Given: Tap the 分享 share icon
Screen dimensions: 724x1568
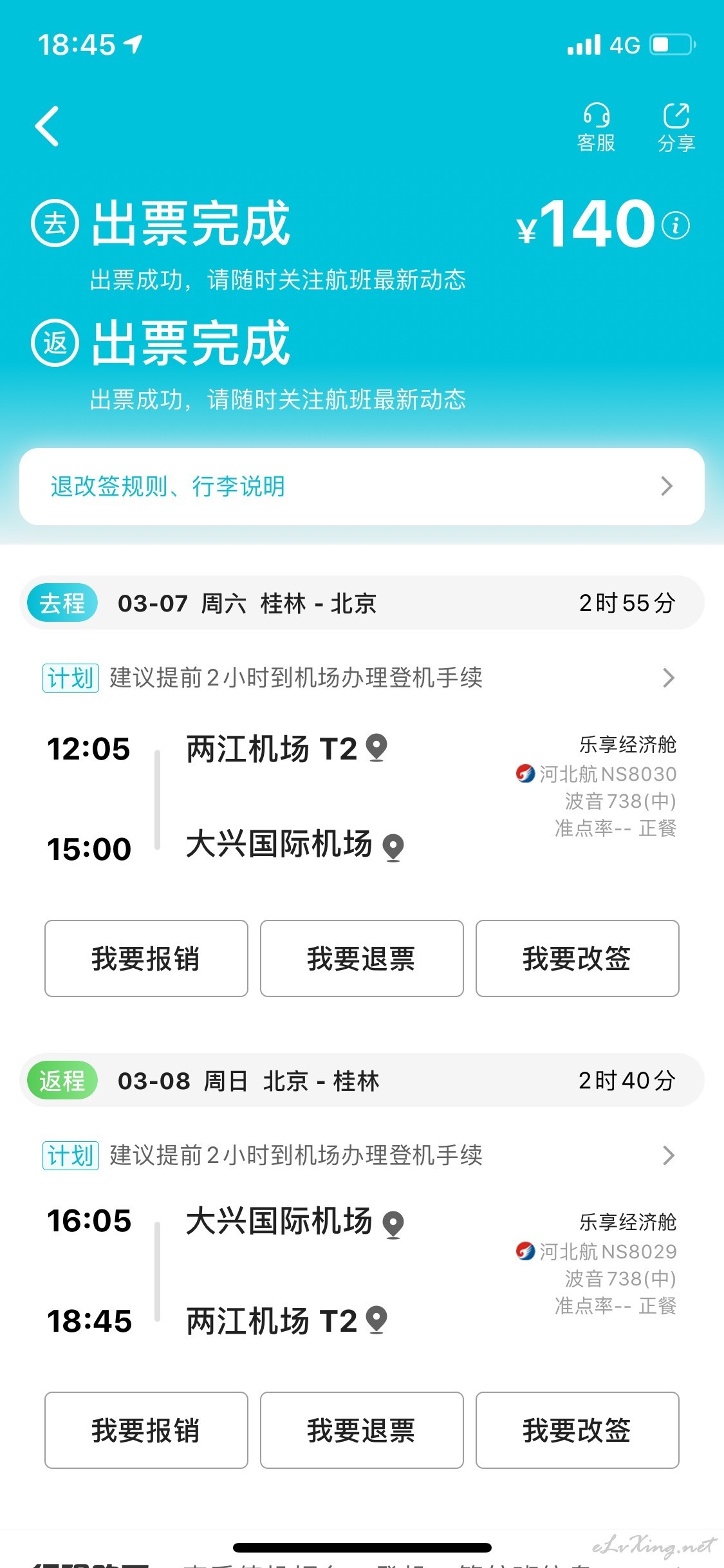Looking at the screenshot, I should (676, 128).
